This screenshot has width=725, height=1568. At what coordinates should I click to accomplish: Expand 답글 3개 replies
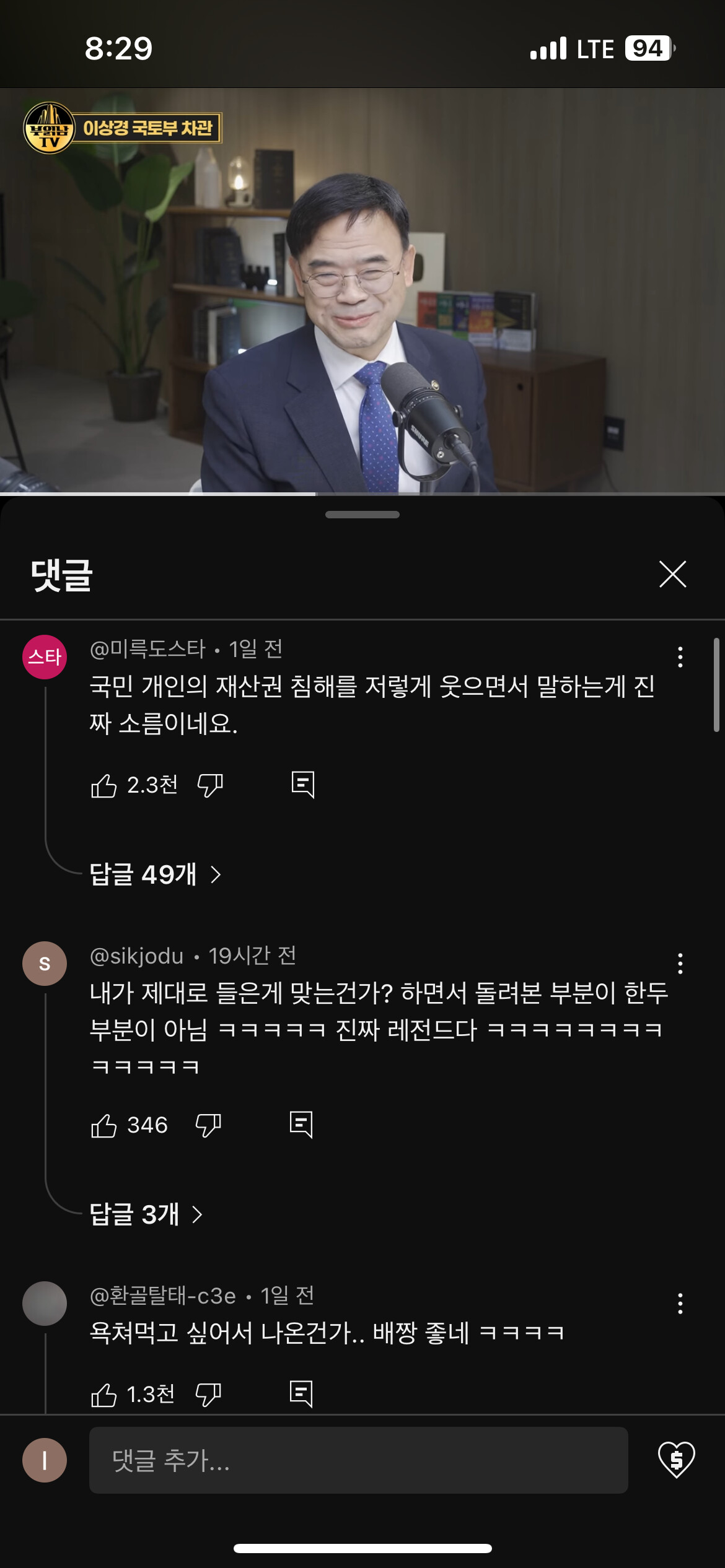coord(146,1214)
